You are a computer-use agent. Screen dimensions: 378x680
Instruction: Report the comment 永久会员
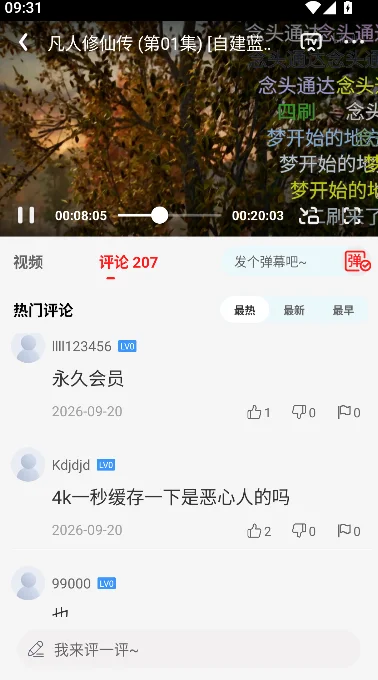349,412
